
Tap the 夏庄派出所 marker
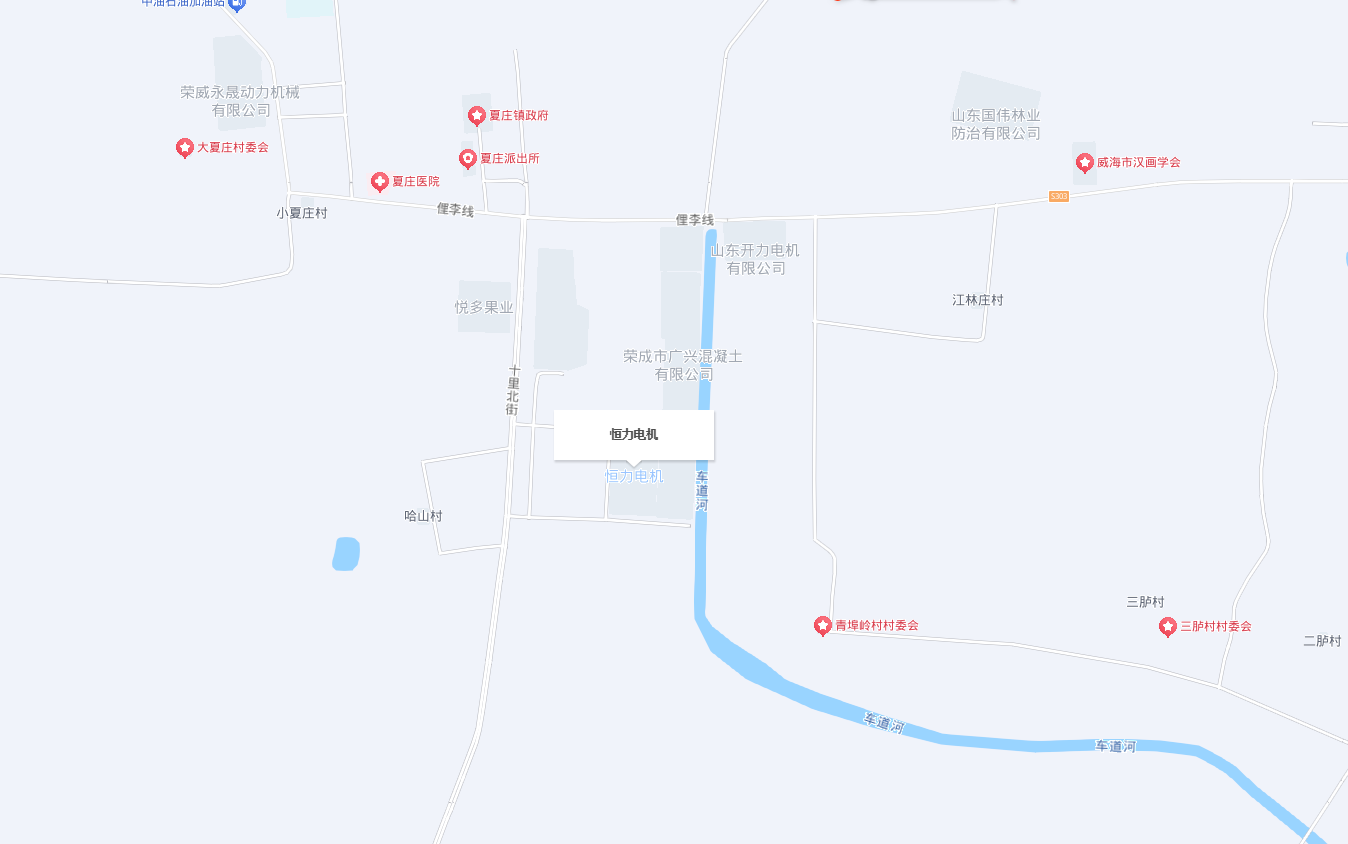pos(468,158)
